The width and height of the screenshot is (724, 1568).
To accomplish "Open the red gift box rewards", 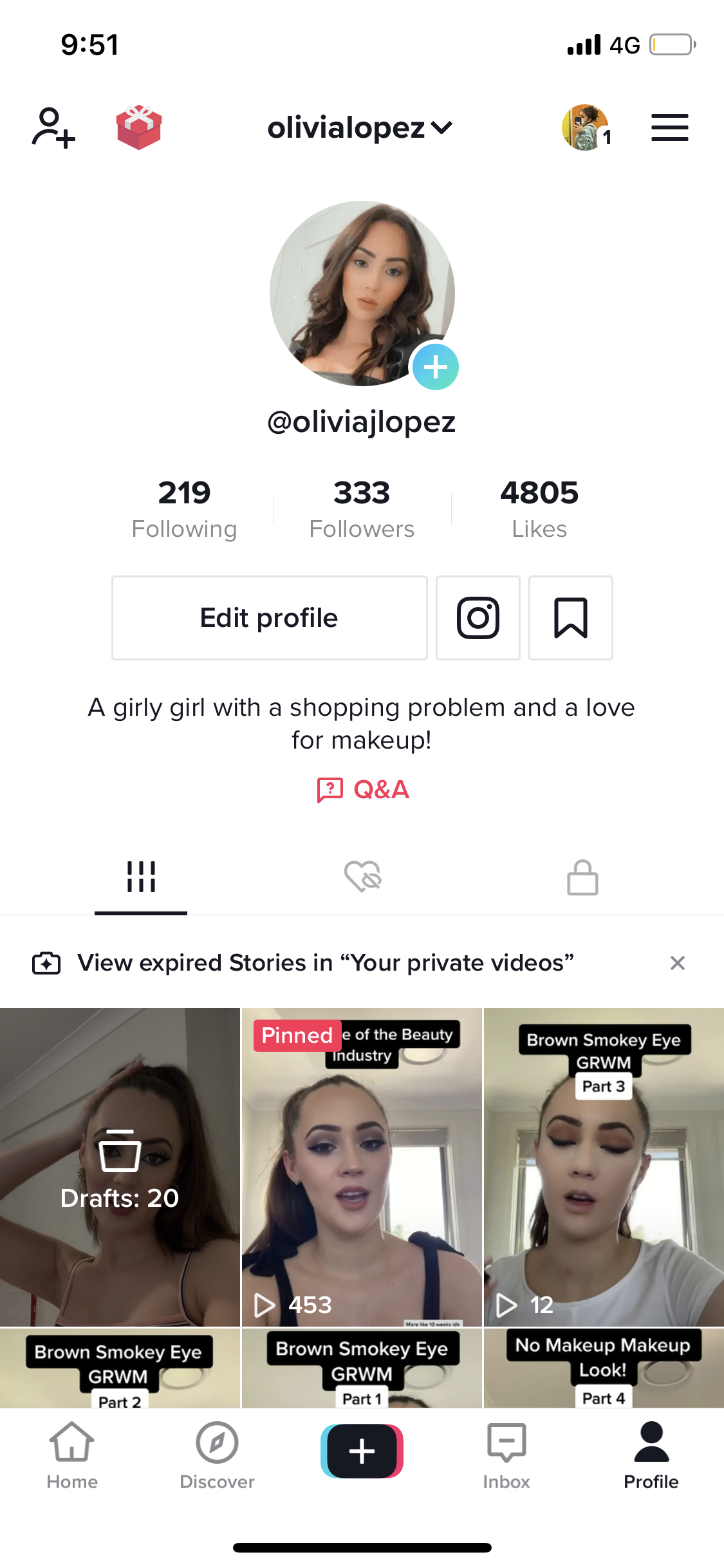I will [138, 127].
